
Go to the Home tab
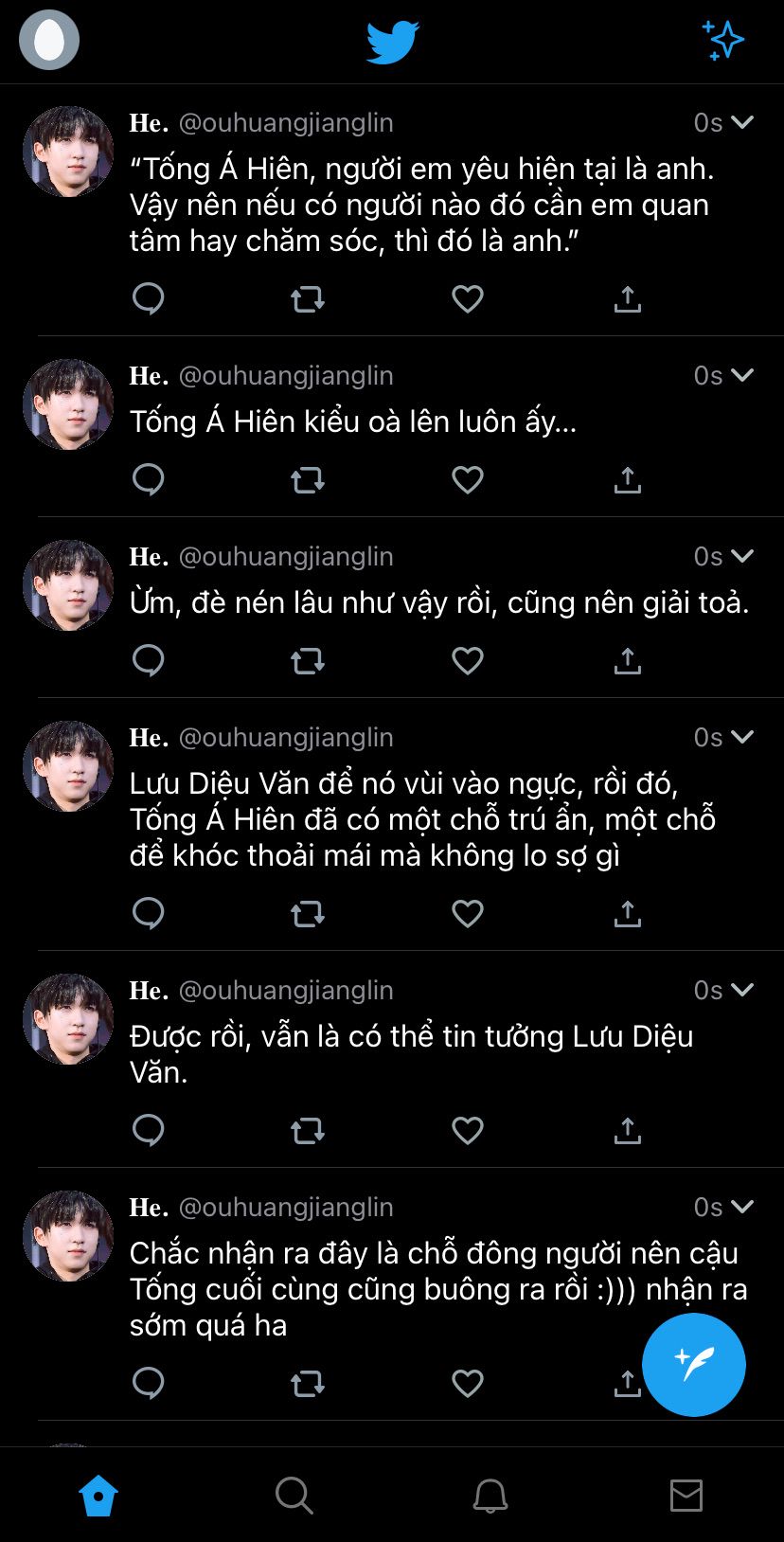tap(98, 1496)
